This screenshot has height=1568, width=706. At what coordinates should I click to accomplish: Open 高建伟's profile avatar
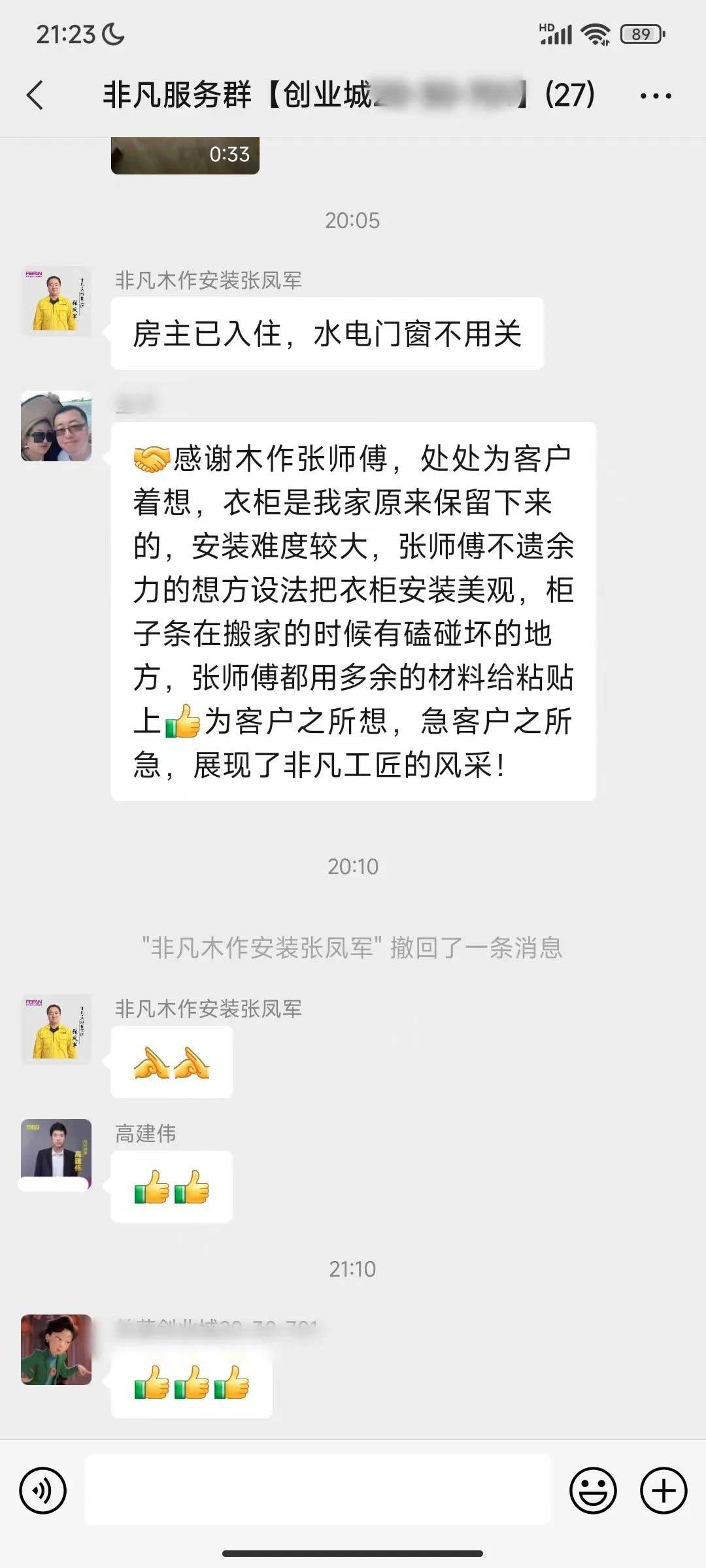click(x=56, y=1154)
